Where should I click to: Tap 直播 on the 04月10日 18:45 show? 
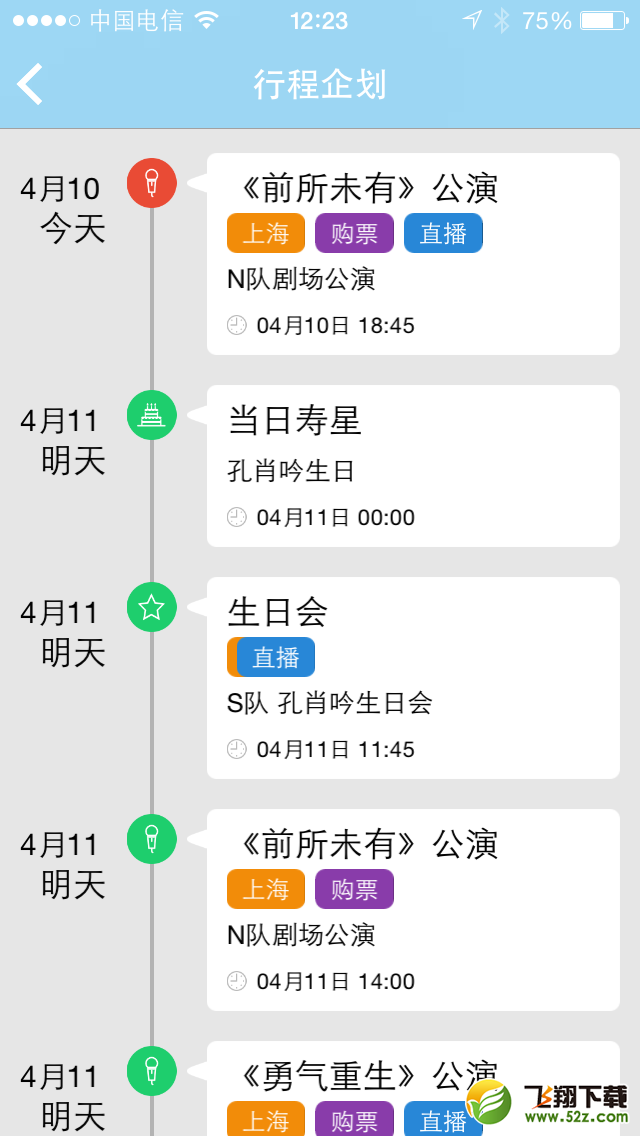pyautogui.click(x=443, y=233)
